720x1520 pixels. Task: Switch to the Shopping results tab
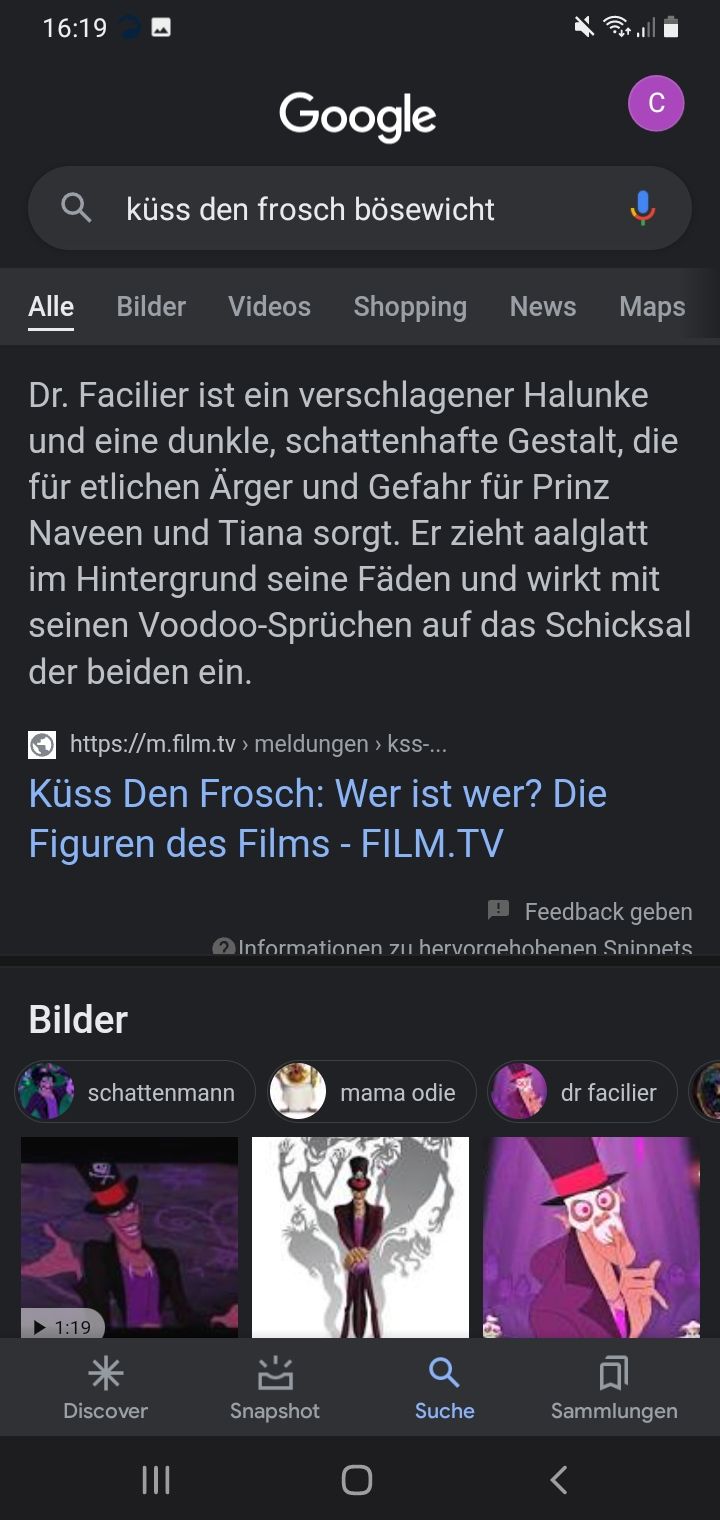[x=410, y=306]
